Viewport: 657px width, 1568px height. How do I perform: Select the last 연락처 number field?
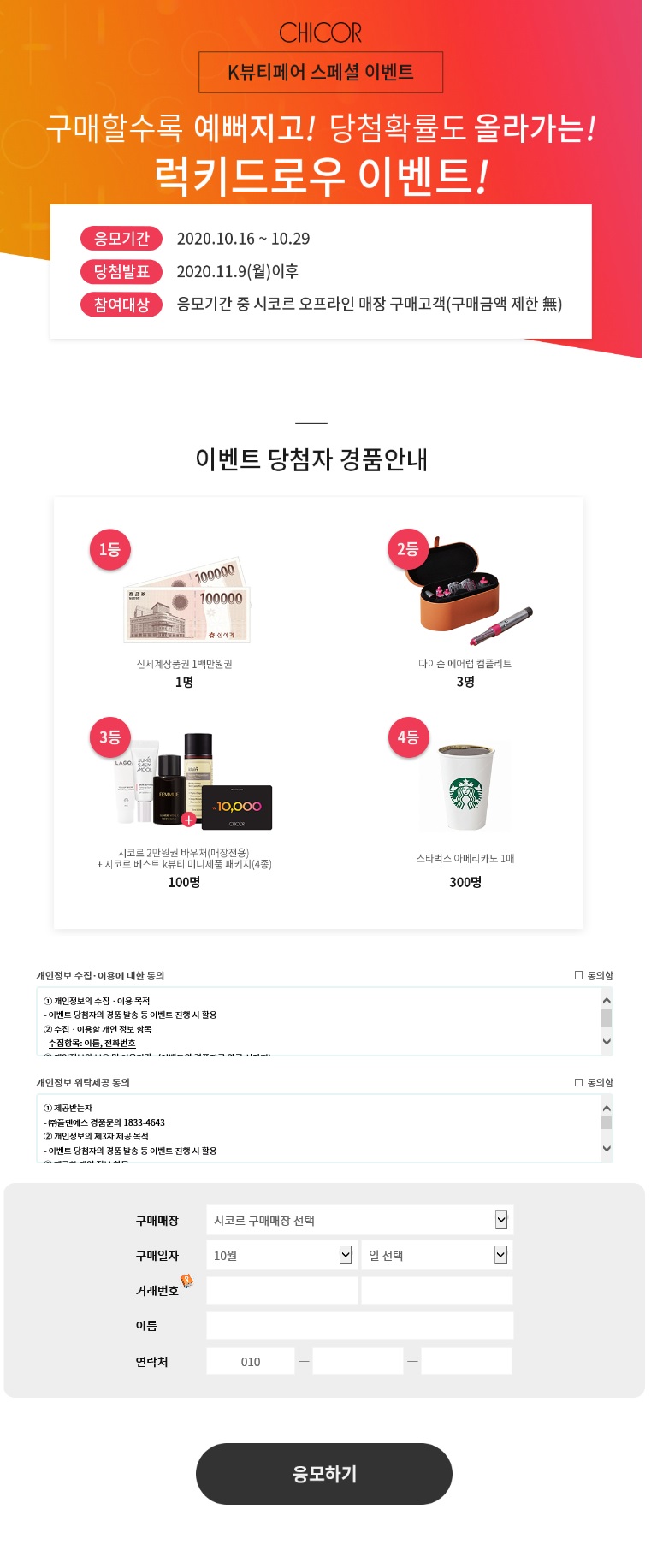466,1361
